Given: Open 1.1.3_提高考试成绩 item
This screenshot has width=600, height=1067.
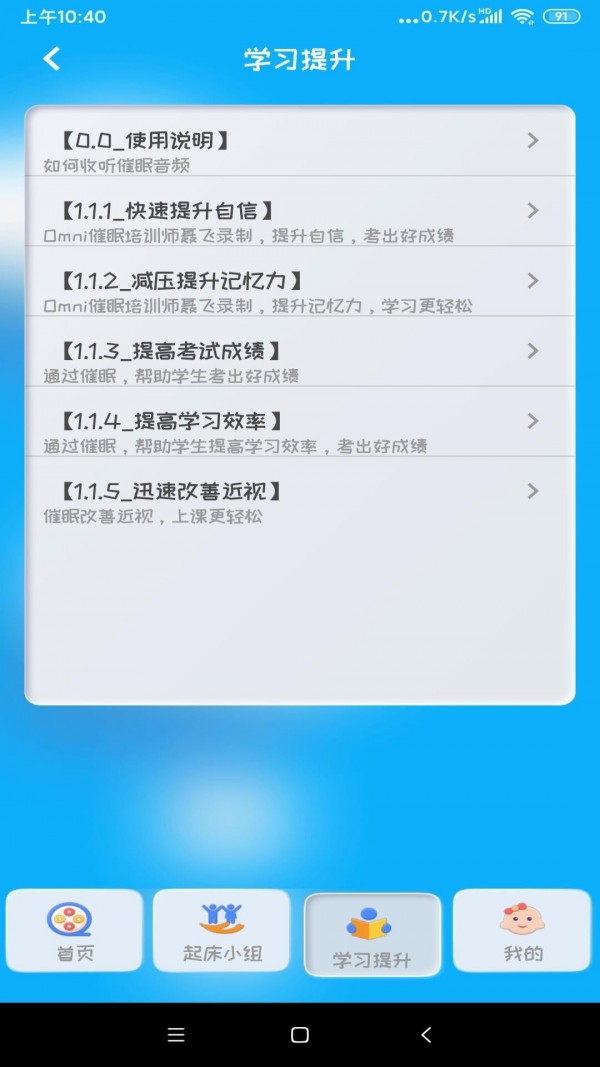Looking at the screenshot, I should click(299, 361).
